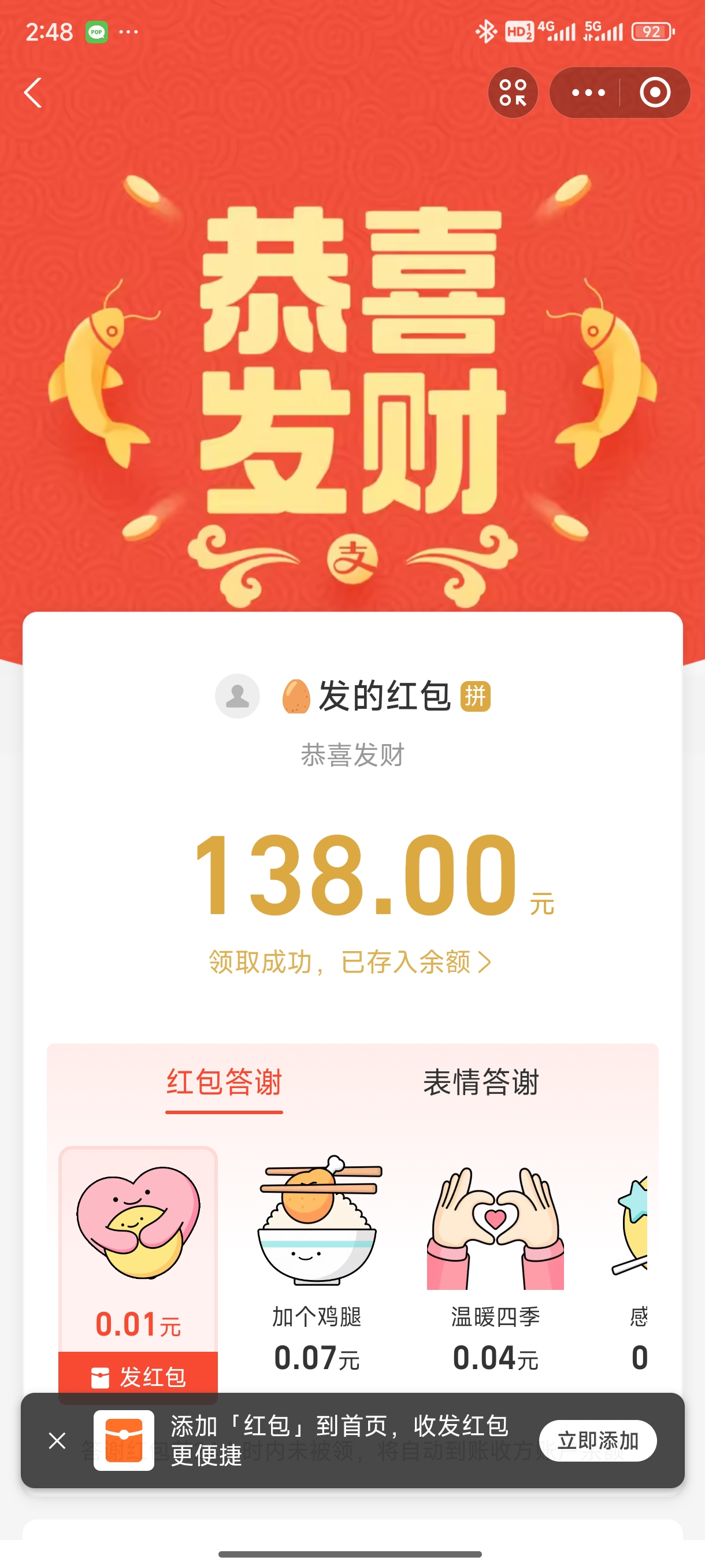Viewport: 705px width, 1568px height.
Task: Open the three-dot more options menu
Action: [588, 93]
